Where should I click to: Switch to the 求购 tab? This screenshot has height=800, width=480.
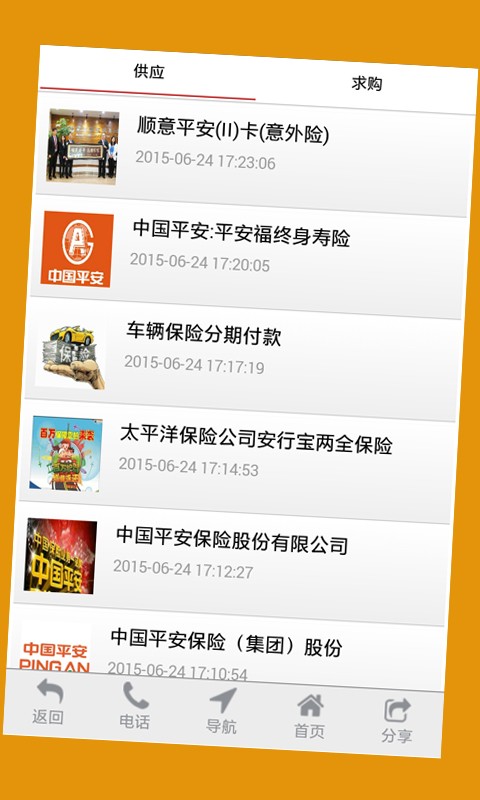(366, 83)
